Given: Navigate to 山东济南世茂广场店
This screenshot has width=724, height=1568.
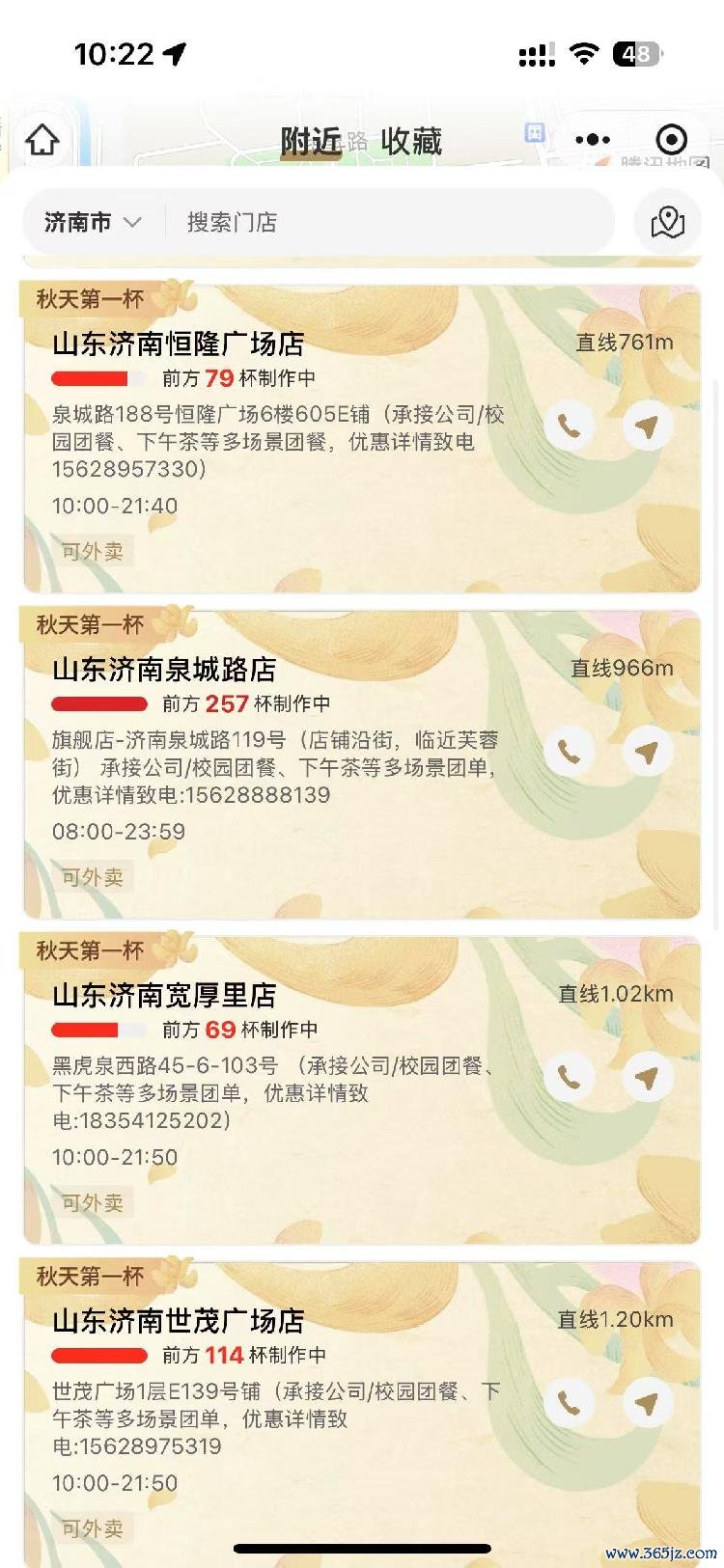Looking at the screenshot, I should [x=647, y=1403].
